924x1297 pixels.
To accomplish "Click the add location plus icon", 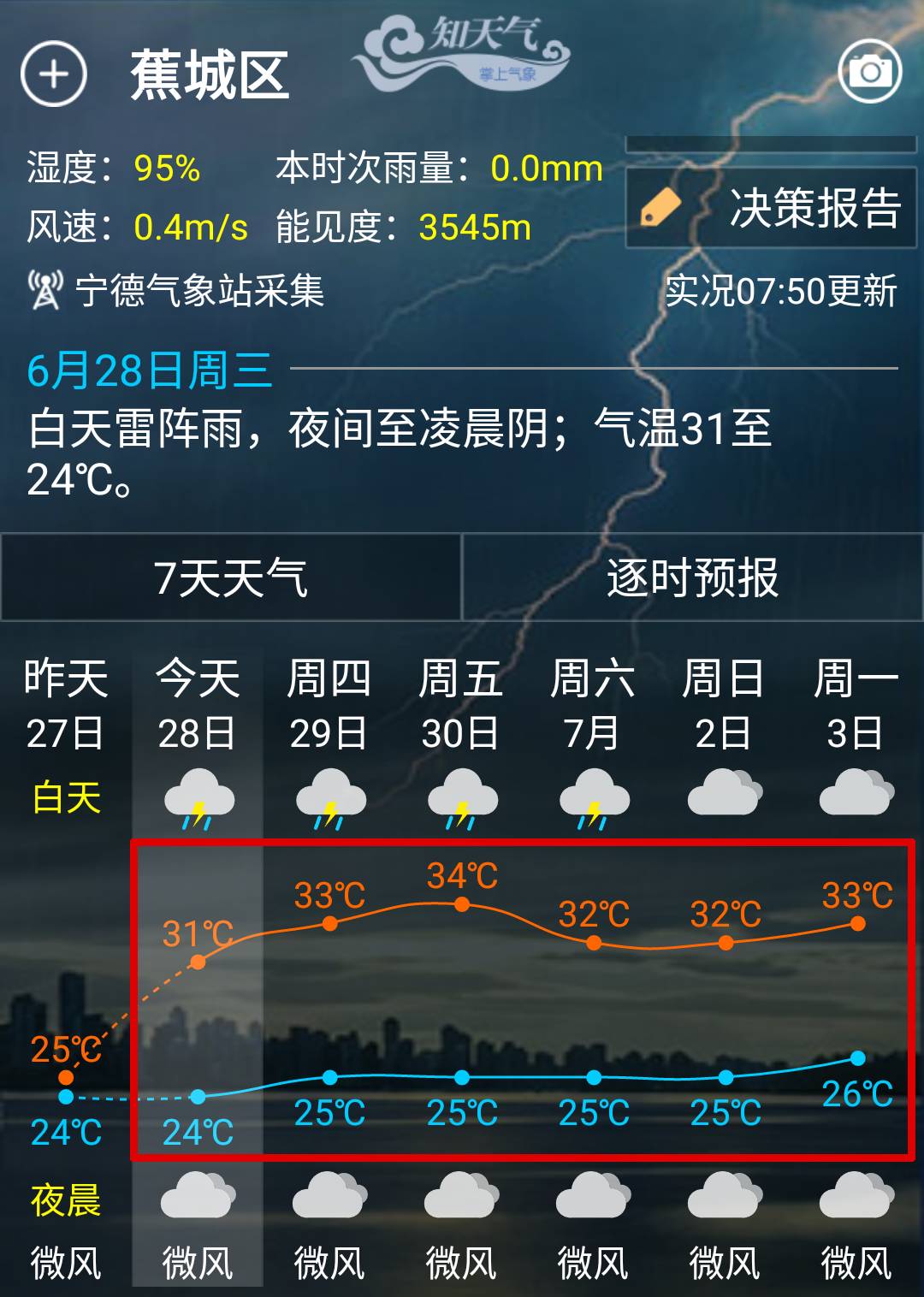I will click(53, 74).
